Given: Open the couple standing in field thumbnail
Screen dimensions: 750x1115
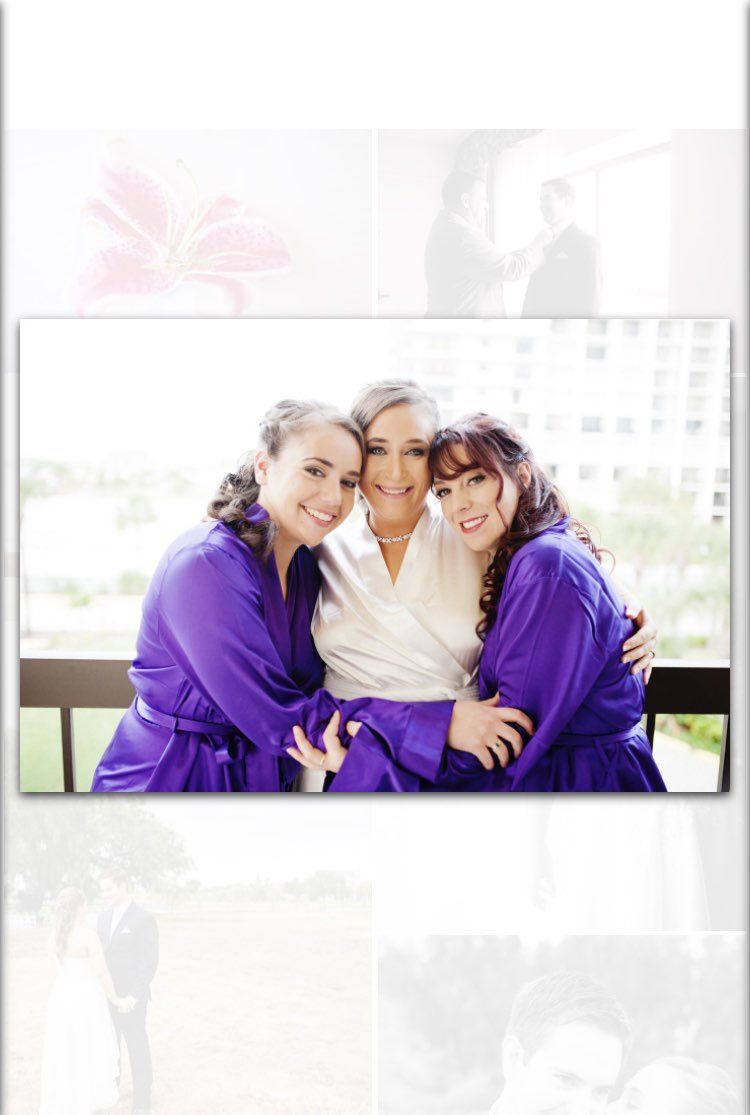Looking at the screenshot, I should [188, 990].
